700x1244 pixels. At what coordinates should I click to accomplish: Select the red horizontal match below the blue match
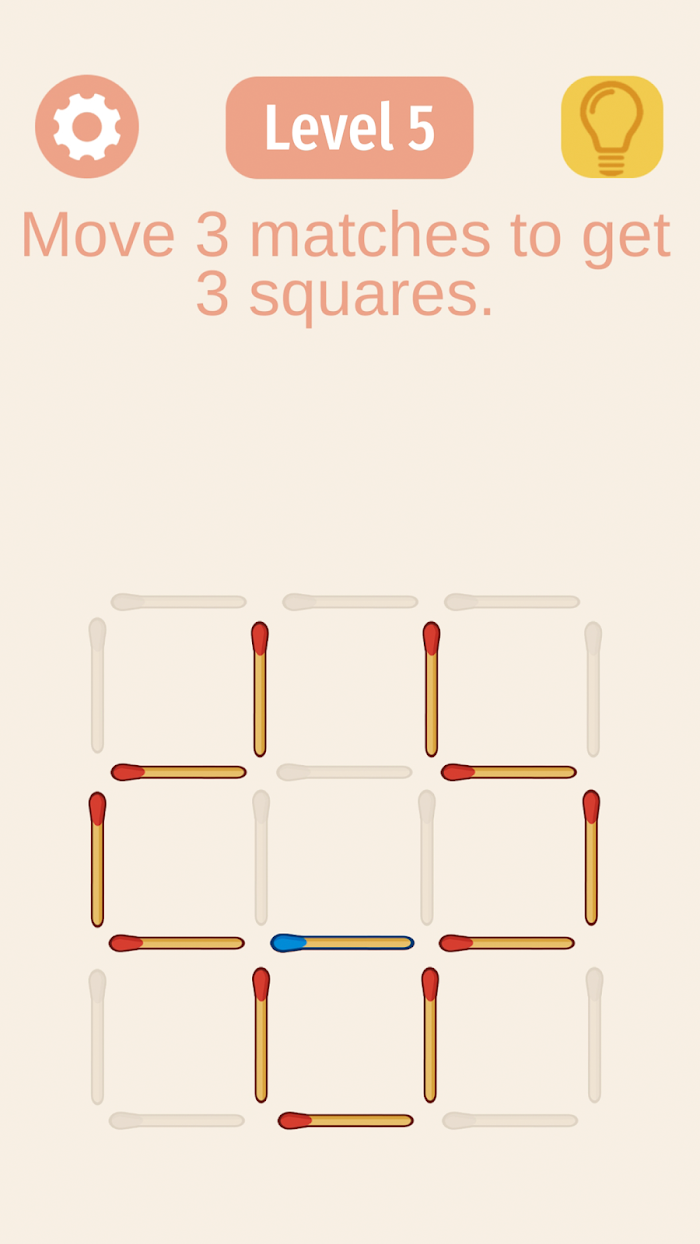(345, 1120)
